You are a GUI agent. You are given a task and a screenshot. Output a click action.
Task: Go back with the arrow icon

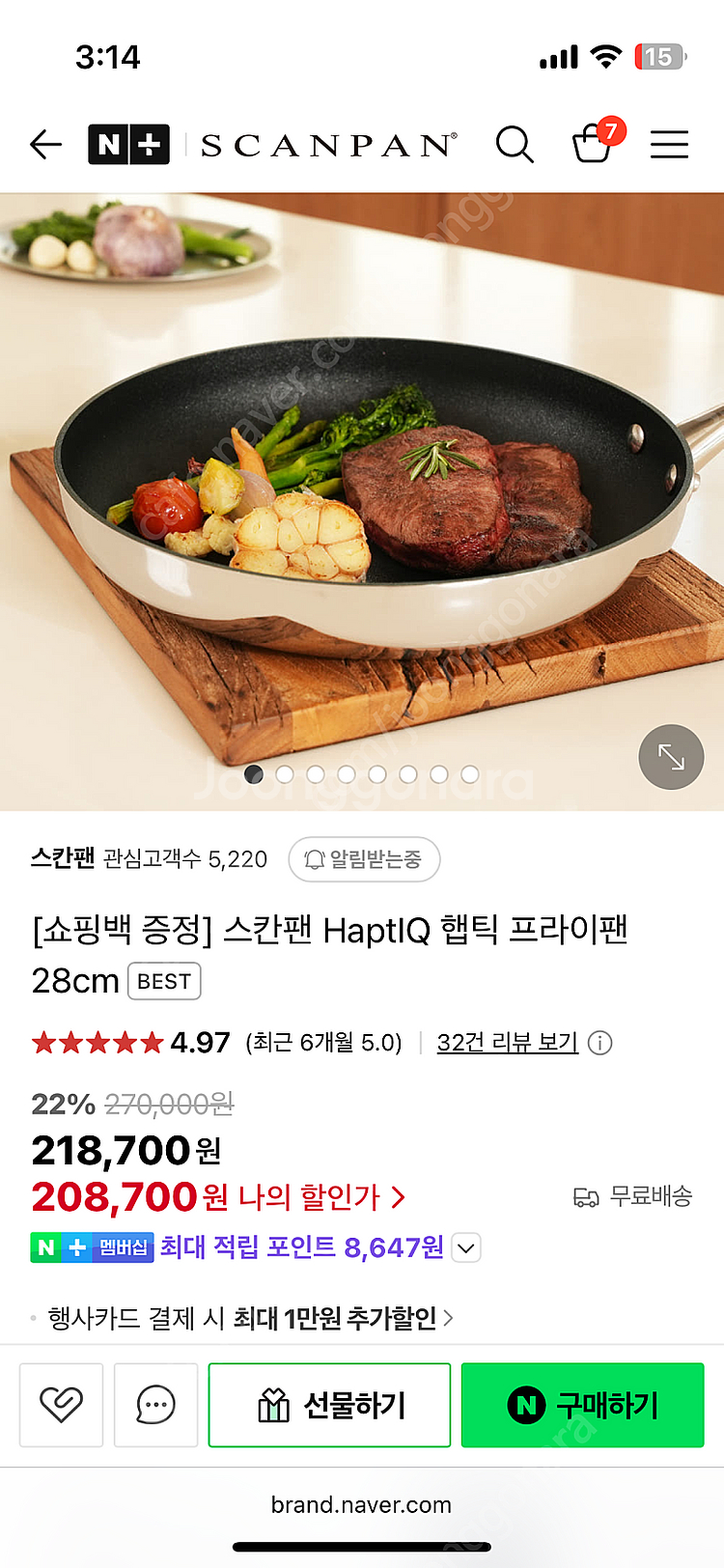coord(45,145)
